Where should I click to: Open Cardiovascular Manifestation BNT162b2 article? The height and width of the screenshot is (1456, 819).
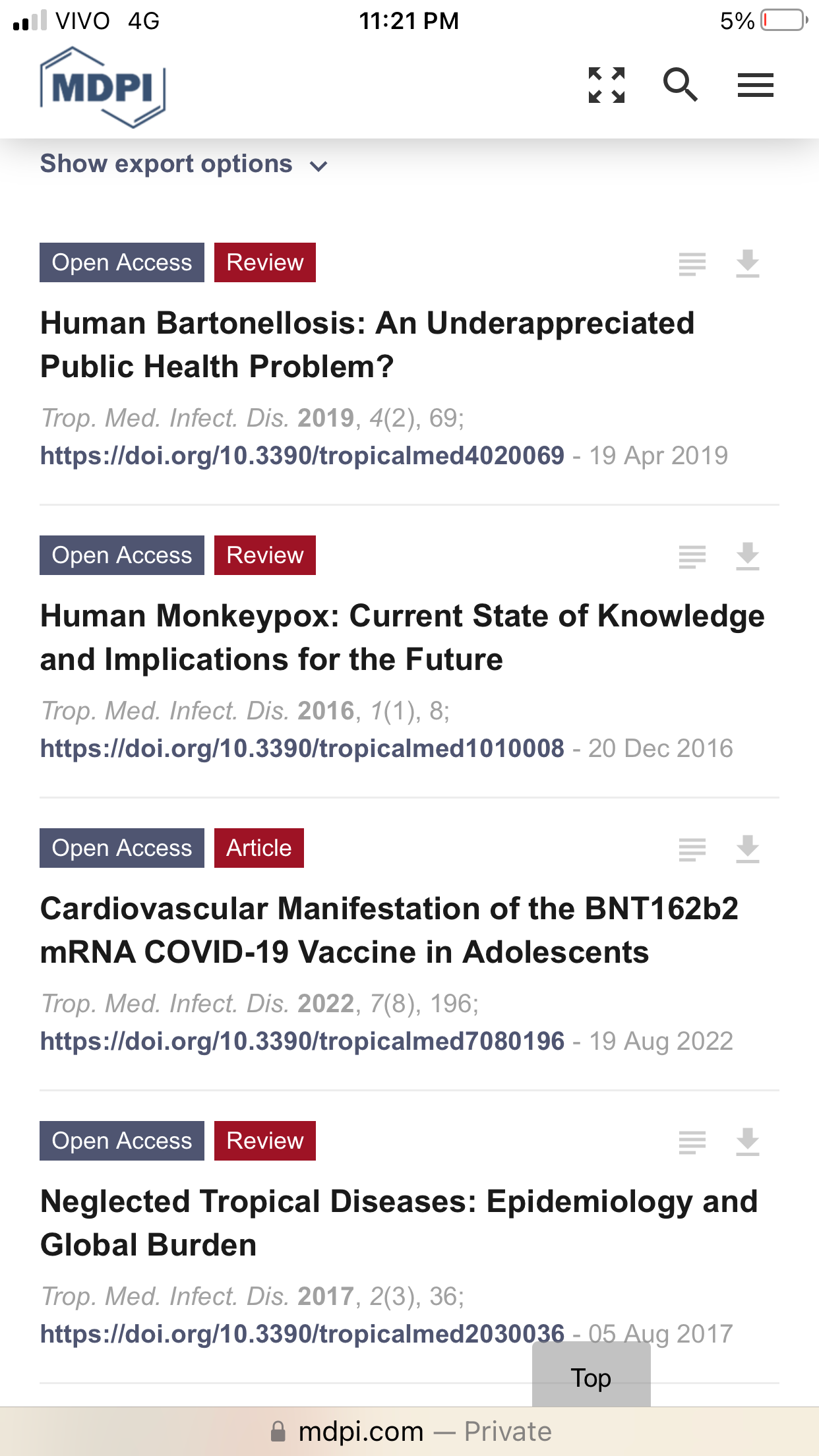point(389,930)
